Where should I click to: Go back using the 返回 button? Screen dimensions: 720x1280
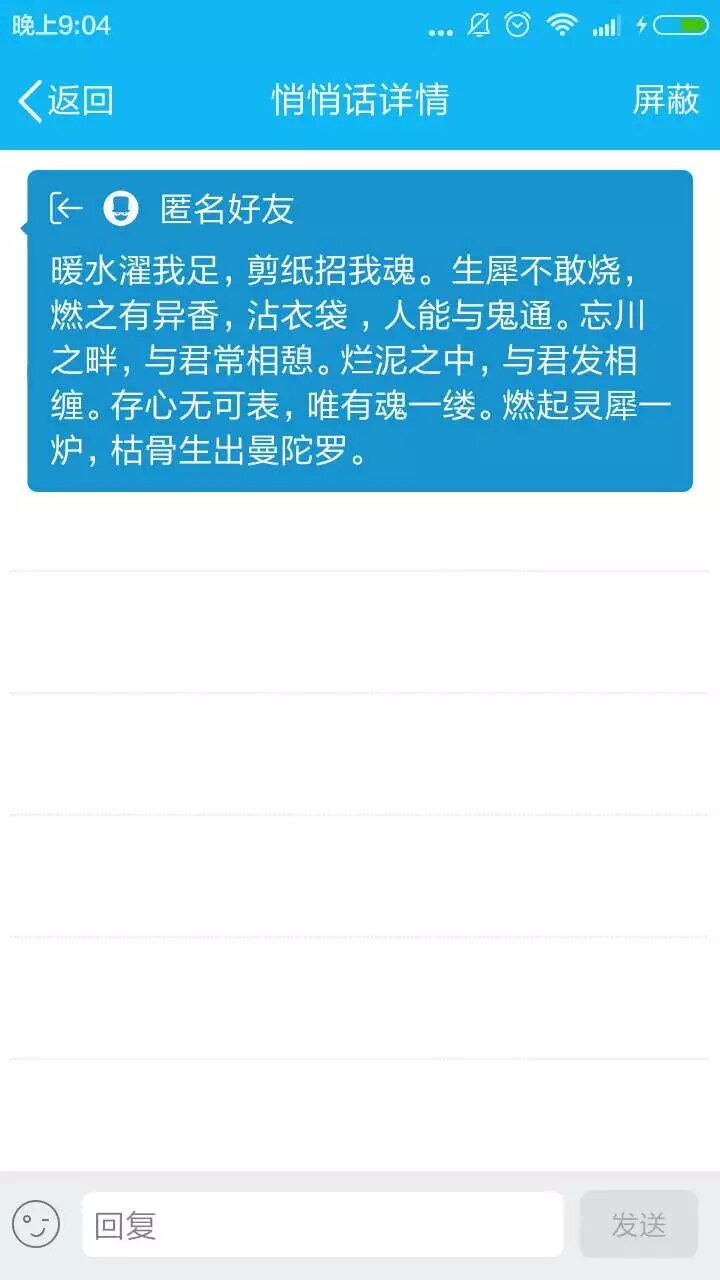(x=66, y=100)
